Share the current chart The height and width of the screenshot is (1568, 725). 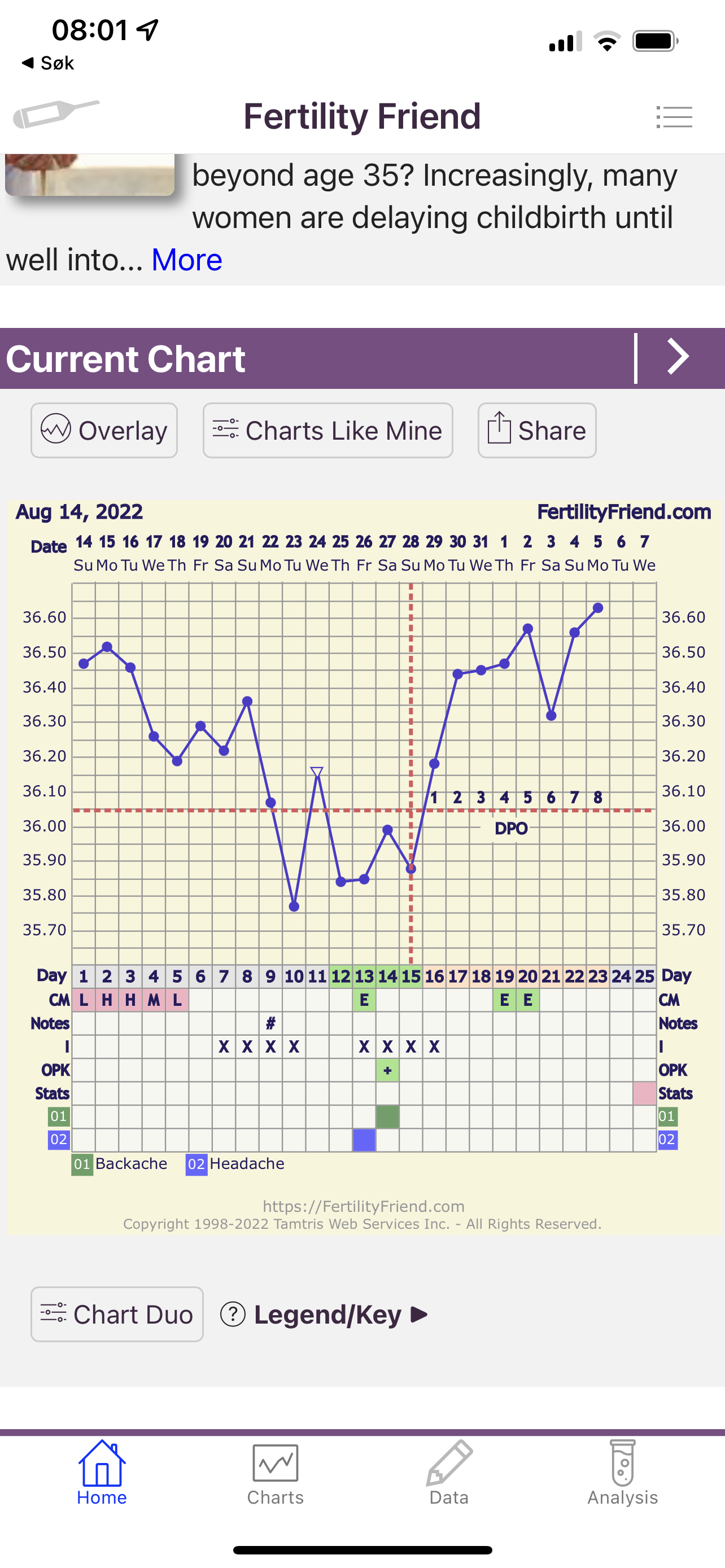[536, 430]
